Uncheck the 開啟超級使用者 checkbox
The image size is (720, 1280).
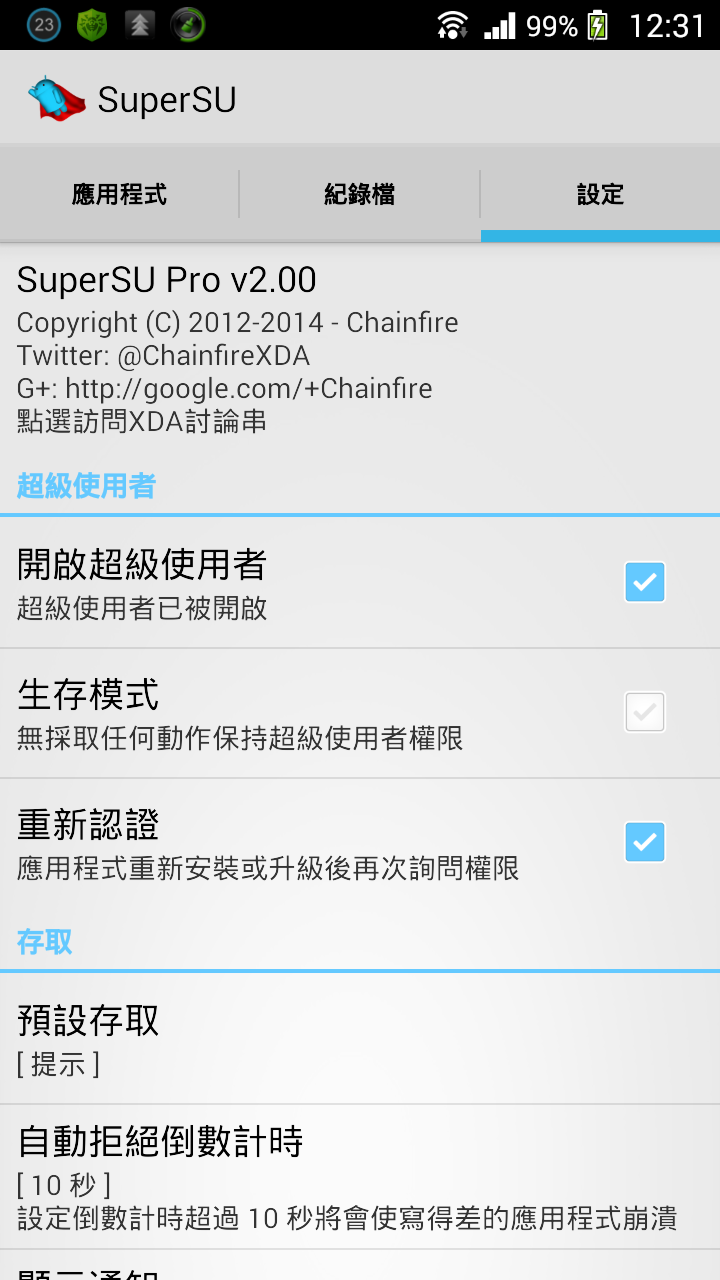coord(644,582)
